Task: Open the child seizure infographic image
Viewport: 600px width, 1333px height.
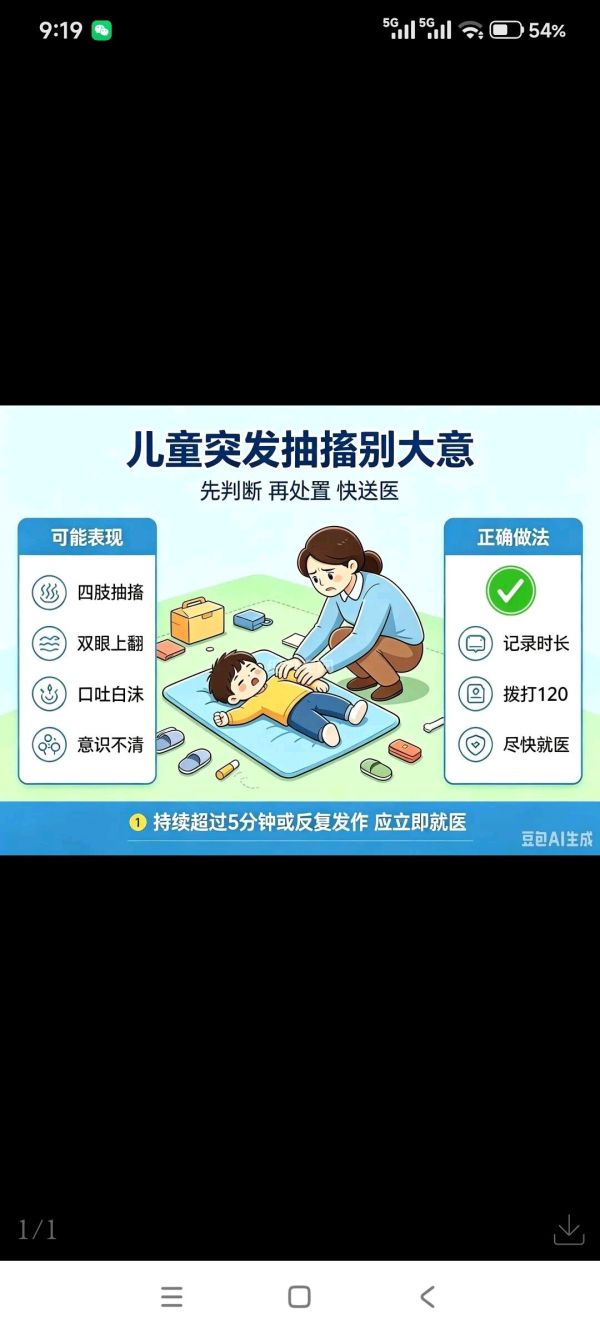Action: coord(300,630)
